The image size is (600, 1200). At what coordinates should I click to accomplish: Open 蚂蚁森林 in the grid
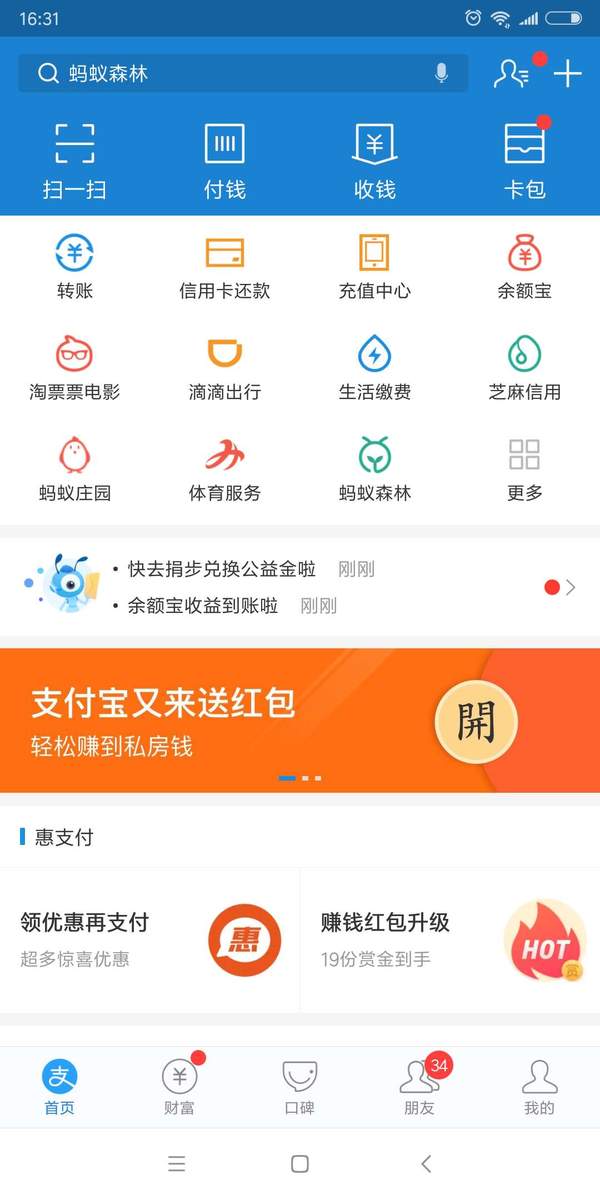375,468
